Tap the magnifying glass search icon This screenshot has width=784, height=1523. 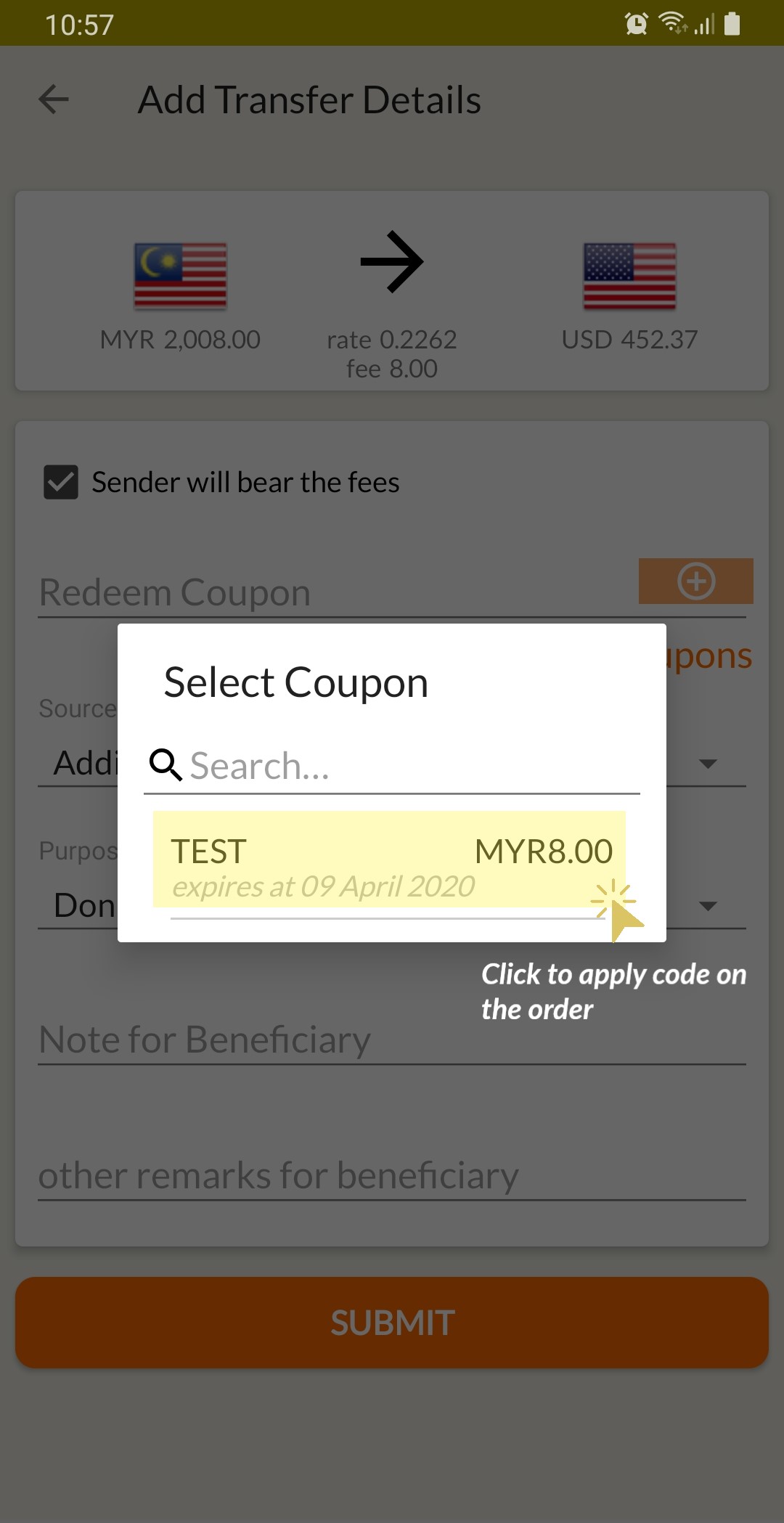click(166, 764)
